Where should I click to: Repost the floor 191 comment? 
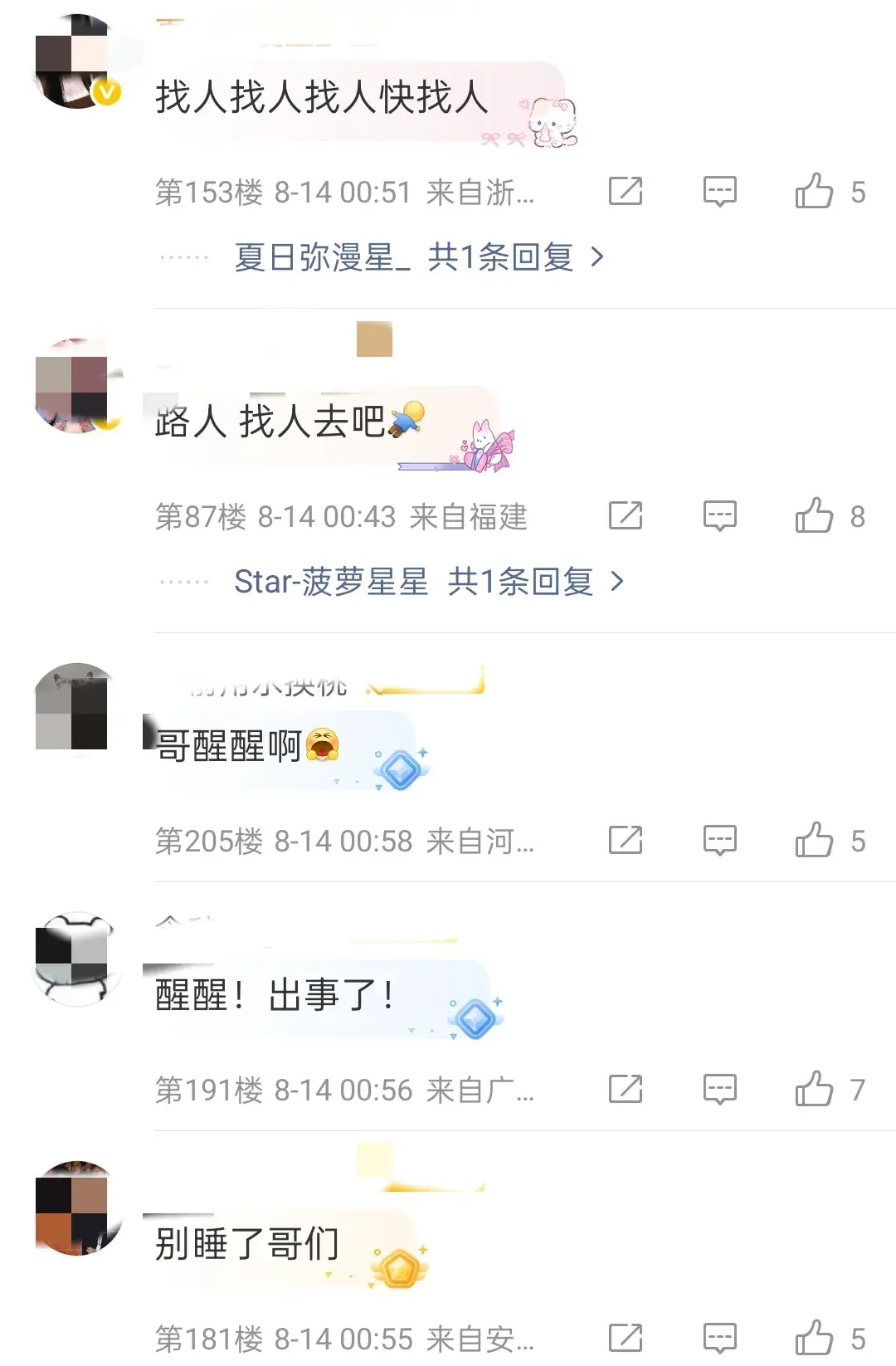[626, 1089]
